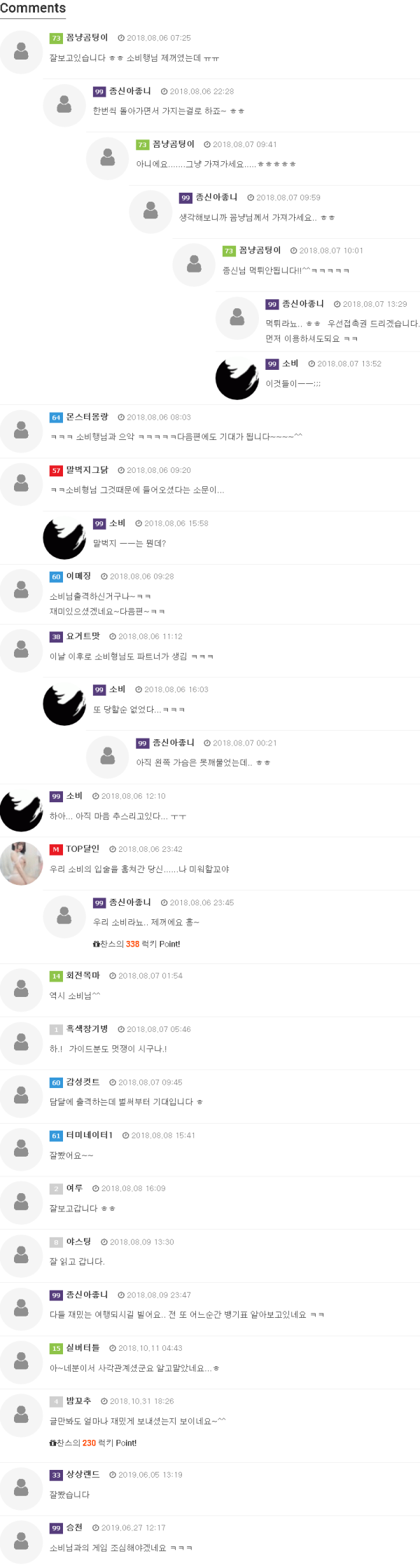Select the username 상상랜드
This screenshot has height=1568, width=420.
pyautogui.click(x=83, y=1474)
